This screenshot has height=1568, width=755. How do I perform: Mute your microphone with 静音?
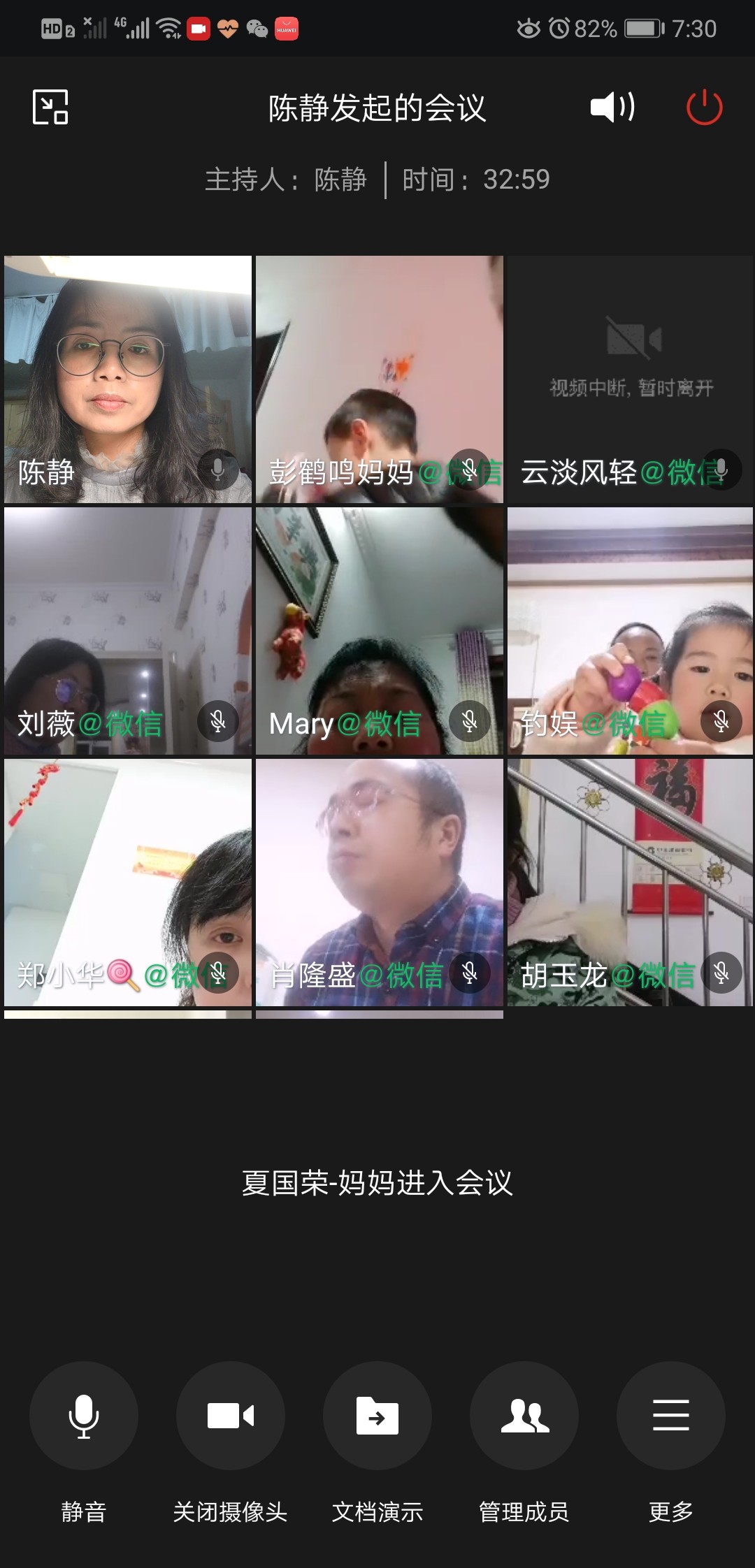(84, 1416)
